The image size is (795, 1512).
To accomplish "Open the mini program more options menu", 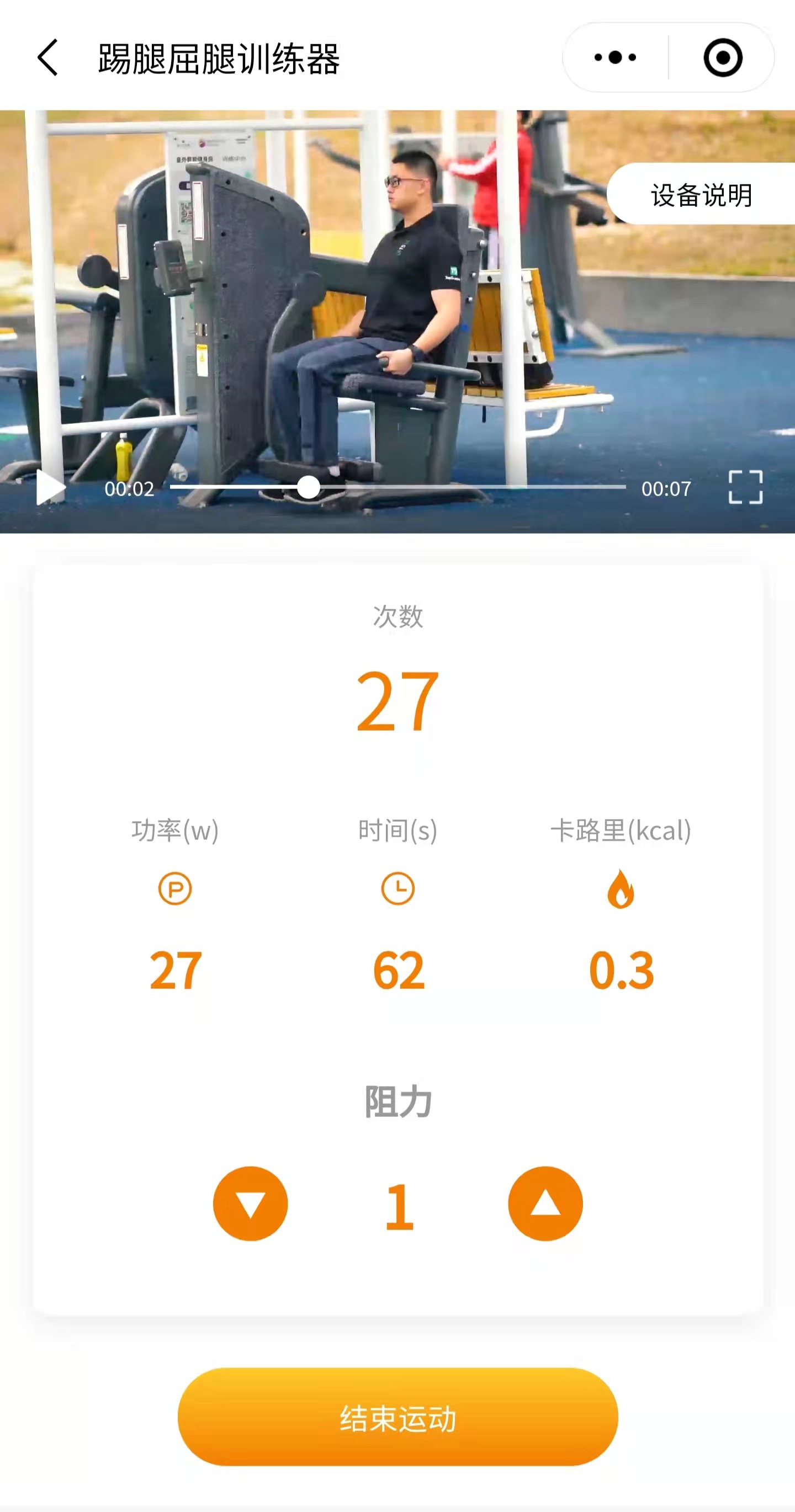I will [615, 57].
